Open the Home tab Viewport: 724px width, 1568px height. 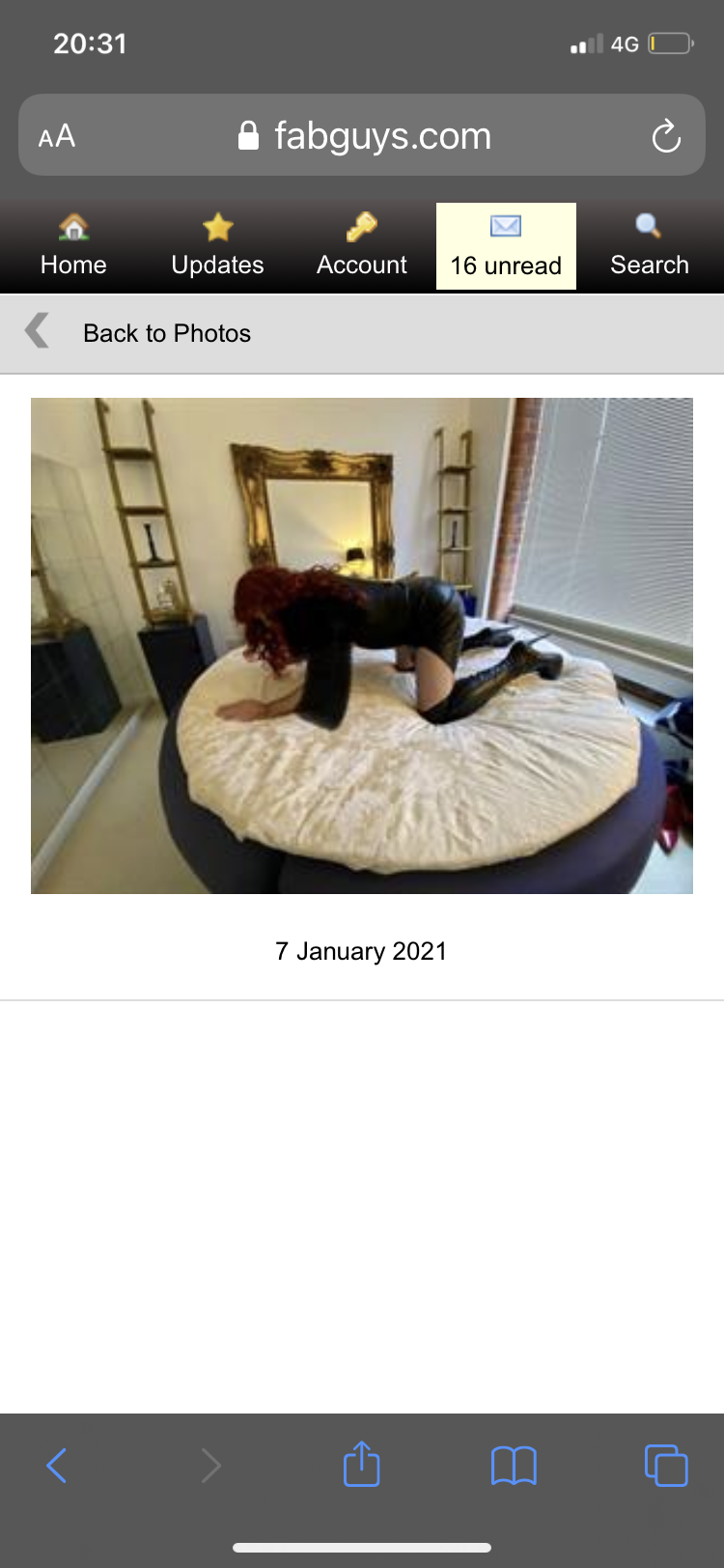point(73,246)
